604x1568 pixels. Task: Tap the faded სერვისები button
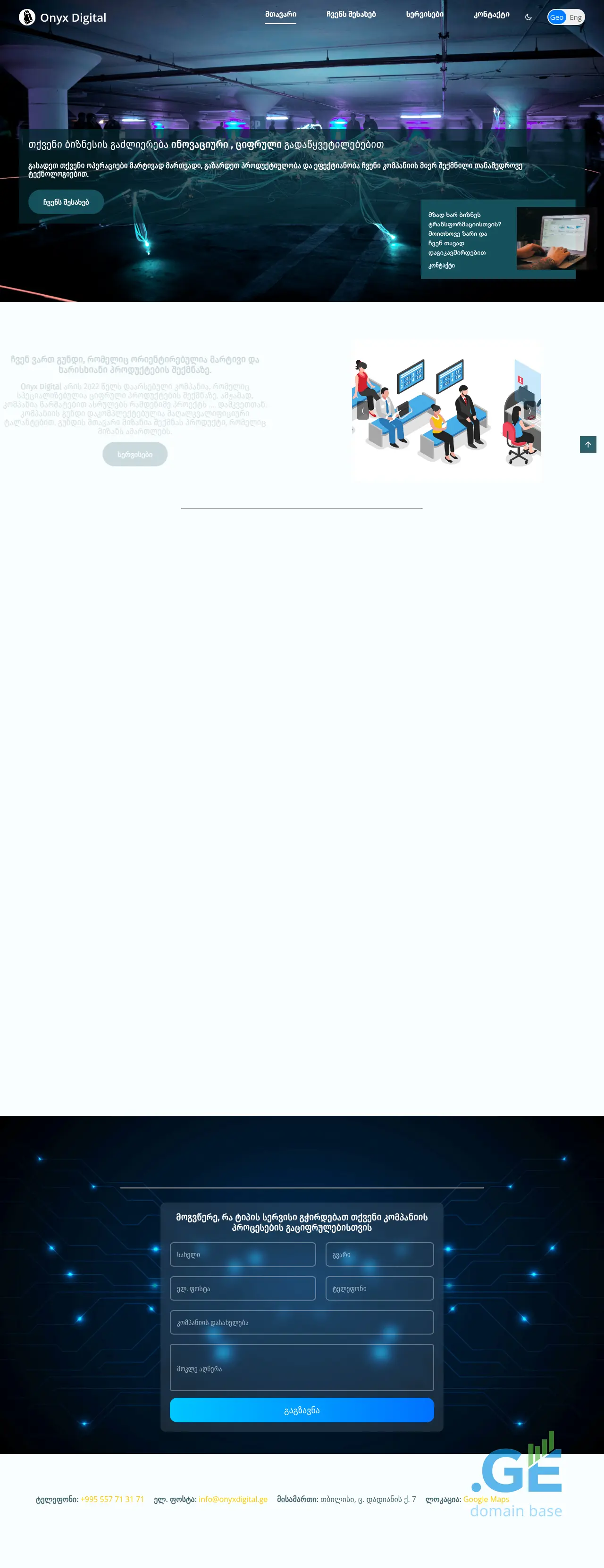click(134, 455)
